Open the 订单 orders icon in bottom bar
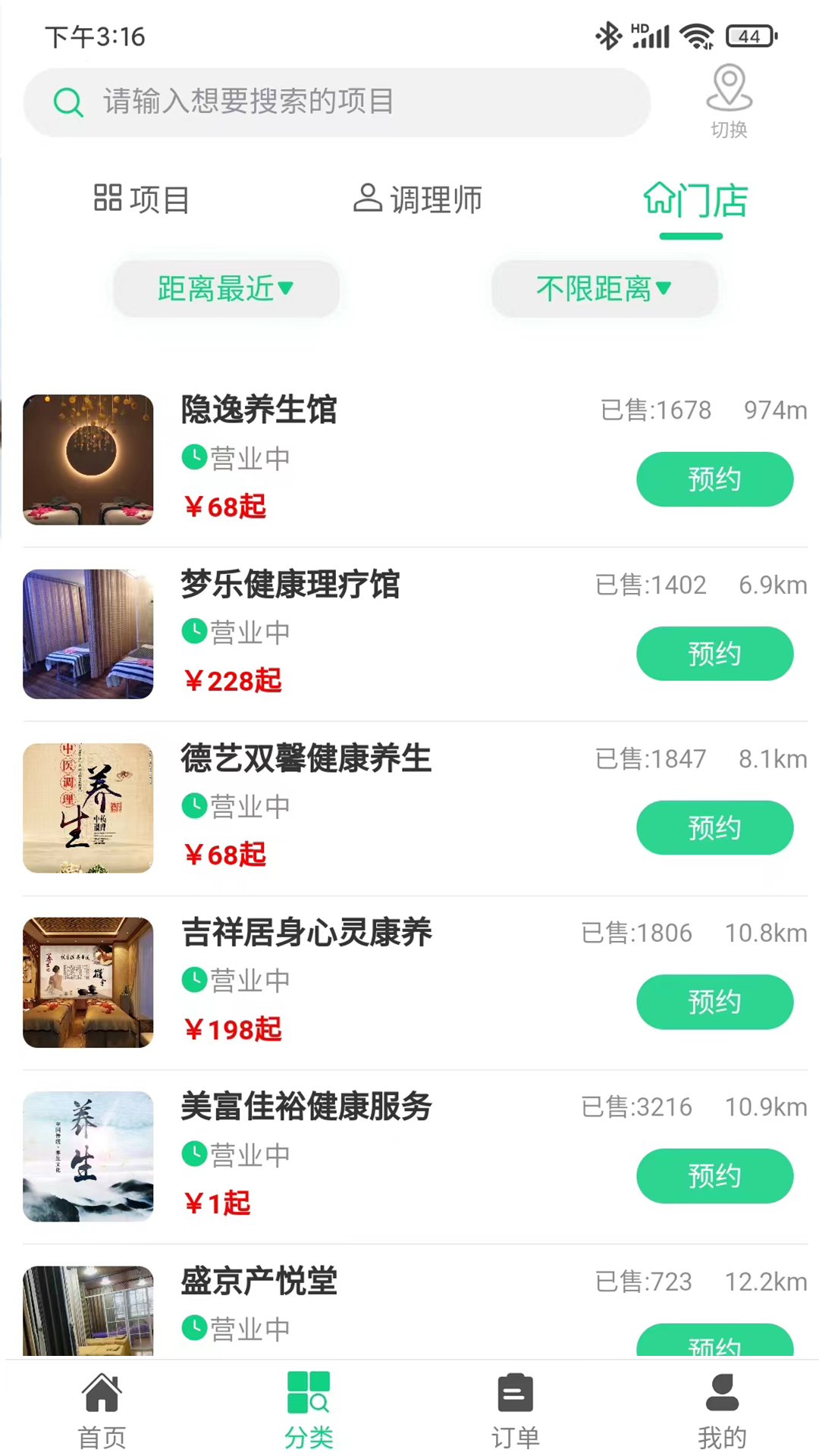This screenshot has width=819, height=1456. coord(515,1393)
